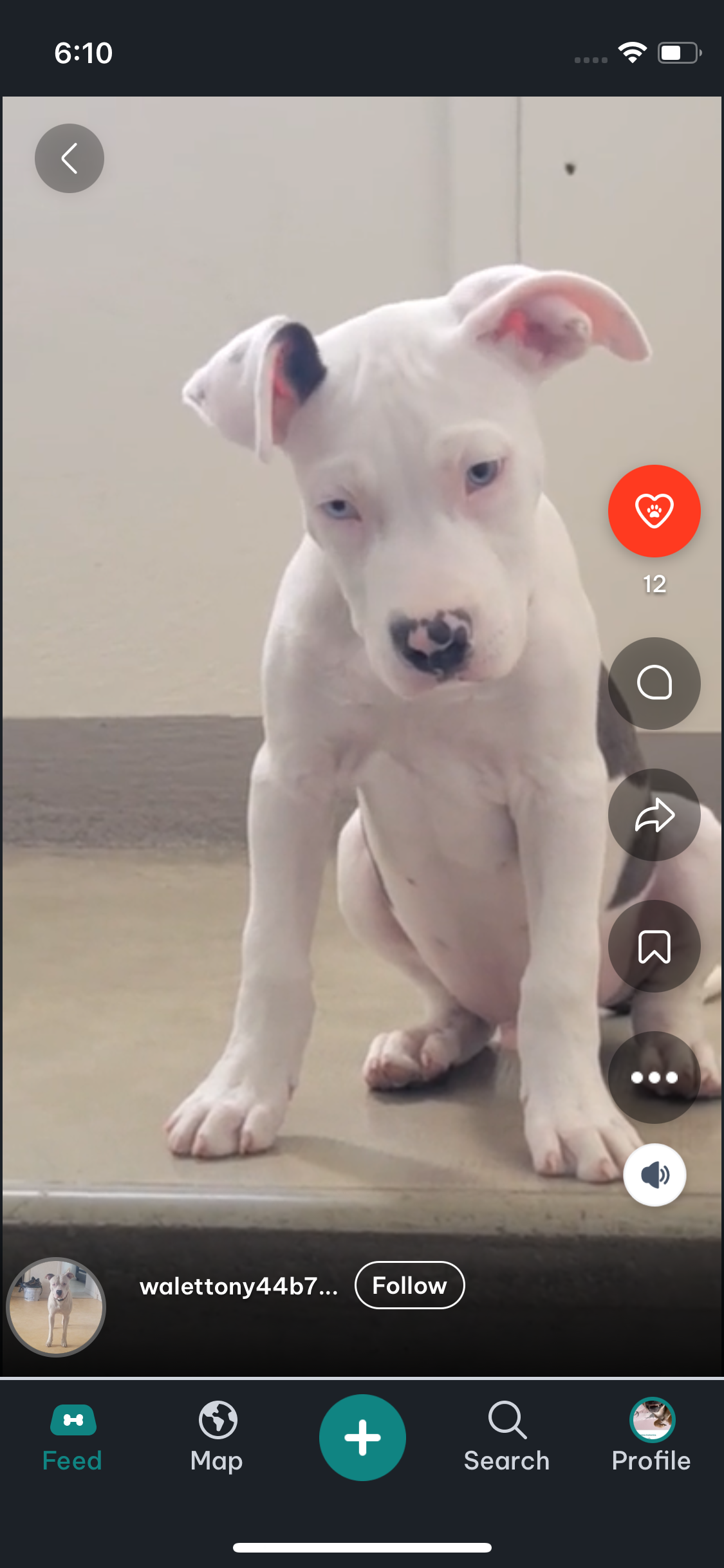Create a new post with the plus button
This screenshot has height=1568, width=724.
362,1438
